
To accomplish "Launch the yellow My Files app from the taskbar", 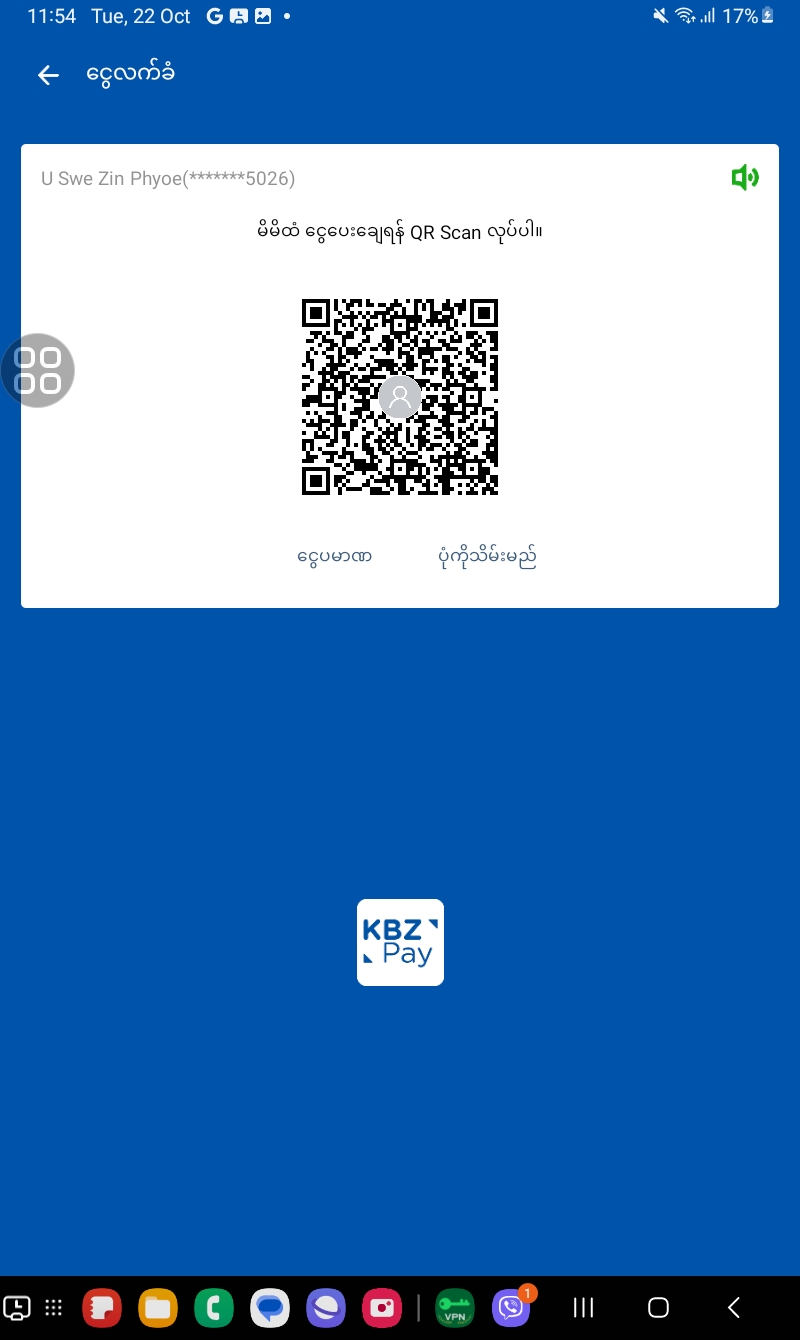I will click(x=158, y=1307).
